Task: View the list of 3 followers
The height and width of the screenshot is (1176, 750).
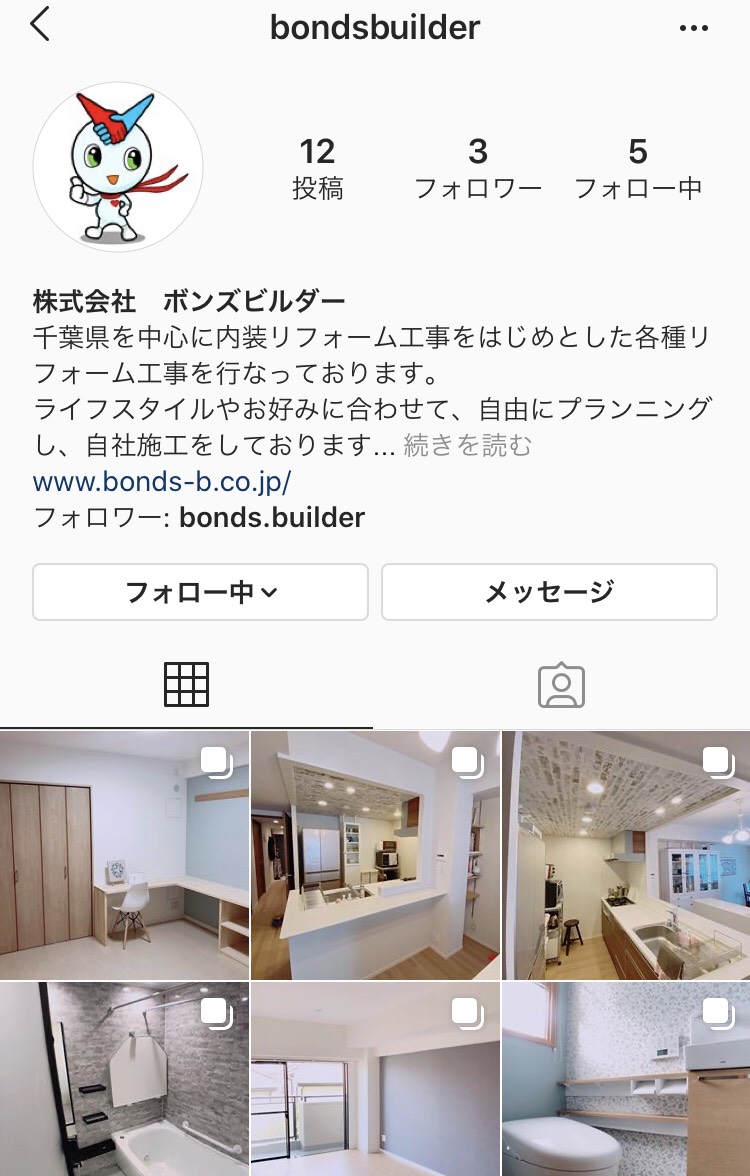Action: [x=477, y=168]
